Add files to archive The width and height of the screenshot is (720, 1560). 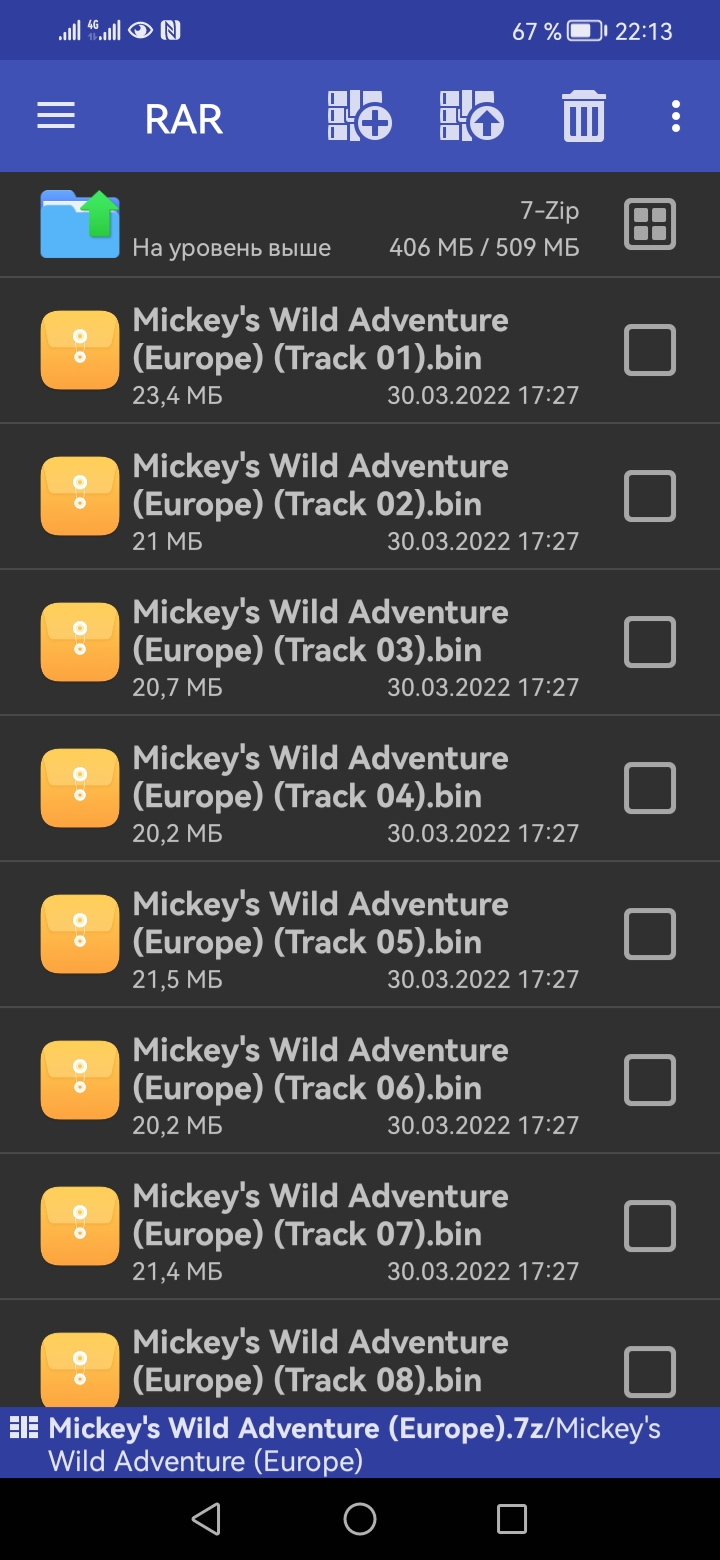point(359,117)
